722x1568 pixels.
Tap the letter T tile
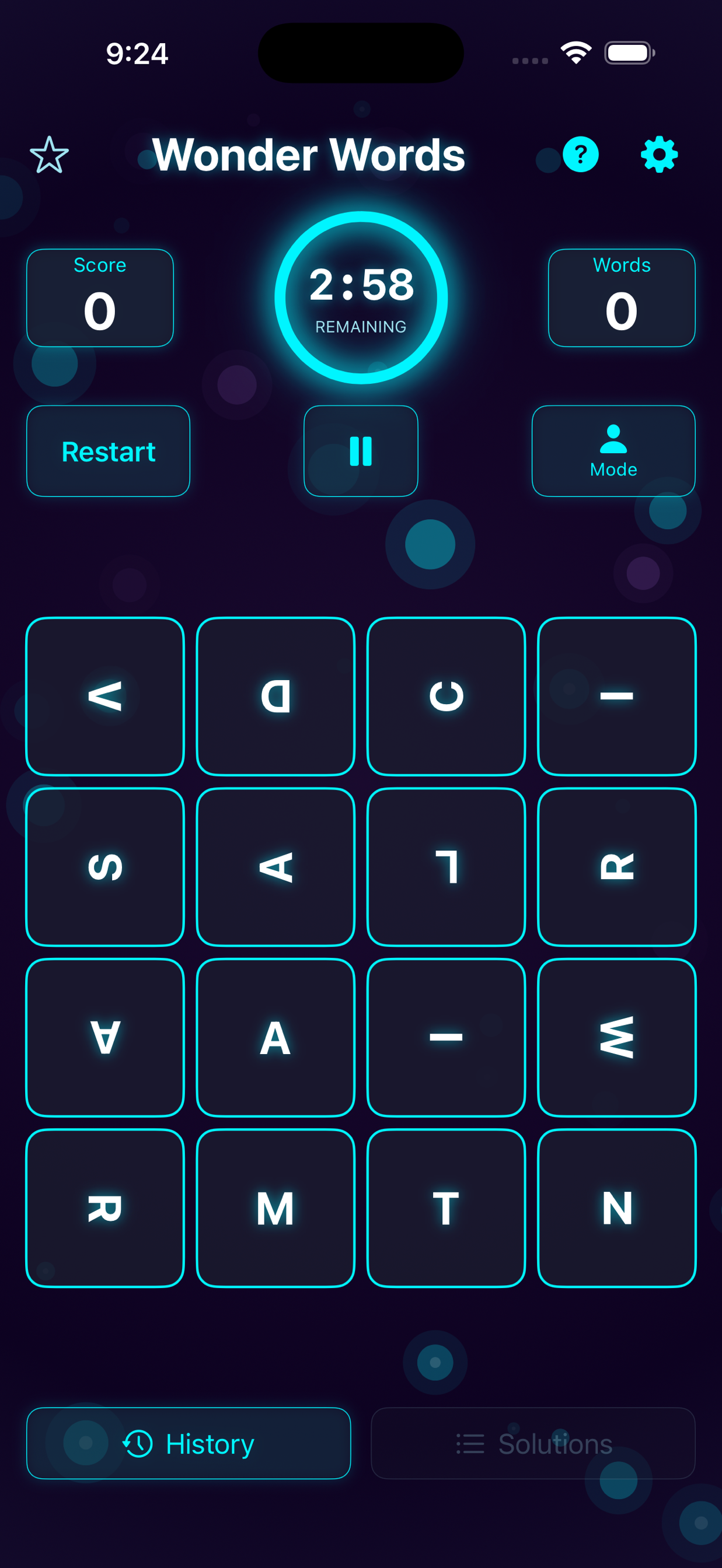(x=446, y=1208)
